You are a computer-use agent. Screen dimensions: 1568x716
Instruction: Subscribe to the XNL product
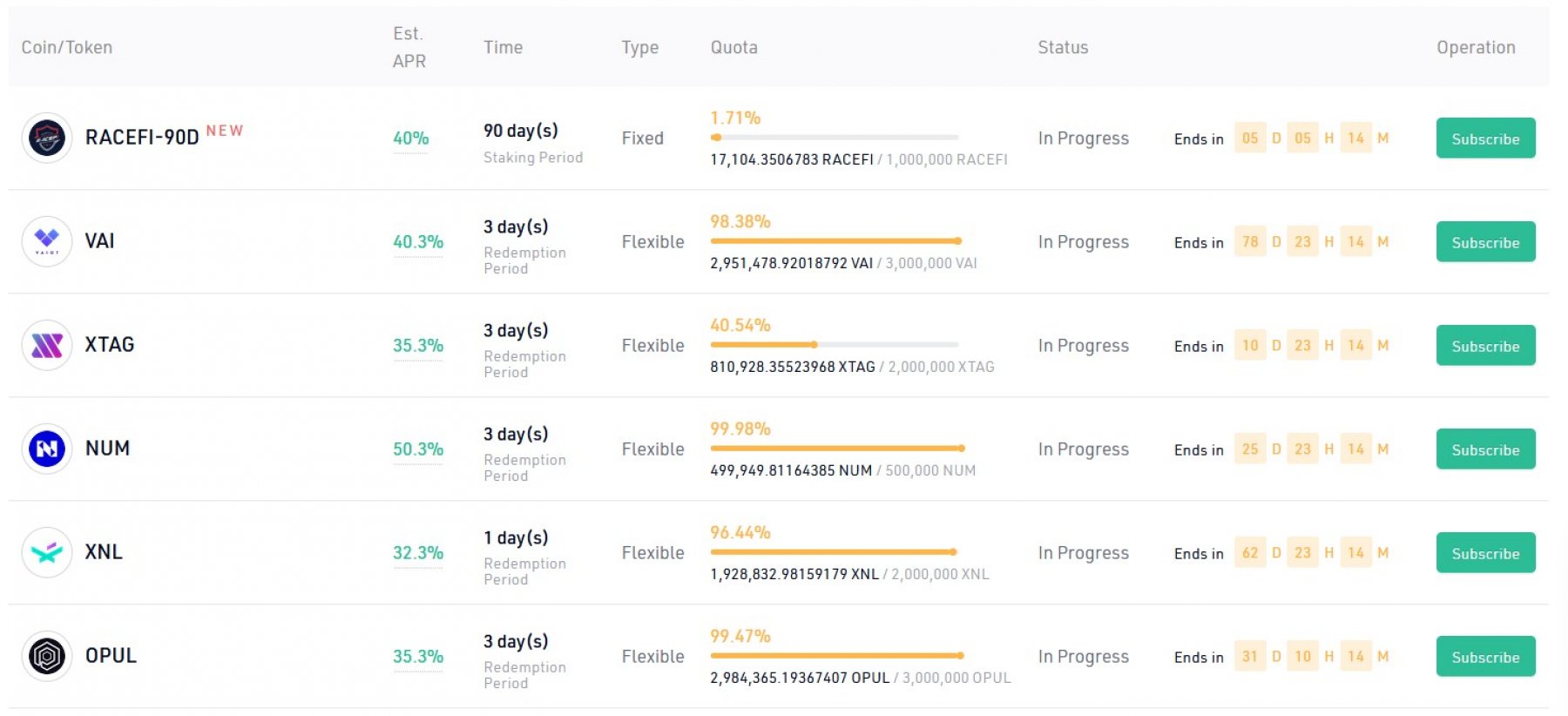click(1485, 553)
